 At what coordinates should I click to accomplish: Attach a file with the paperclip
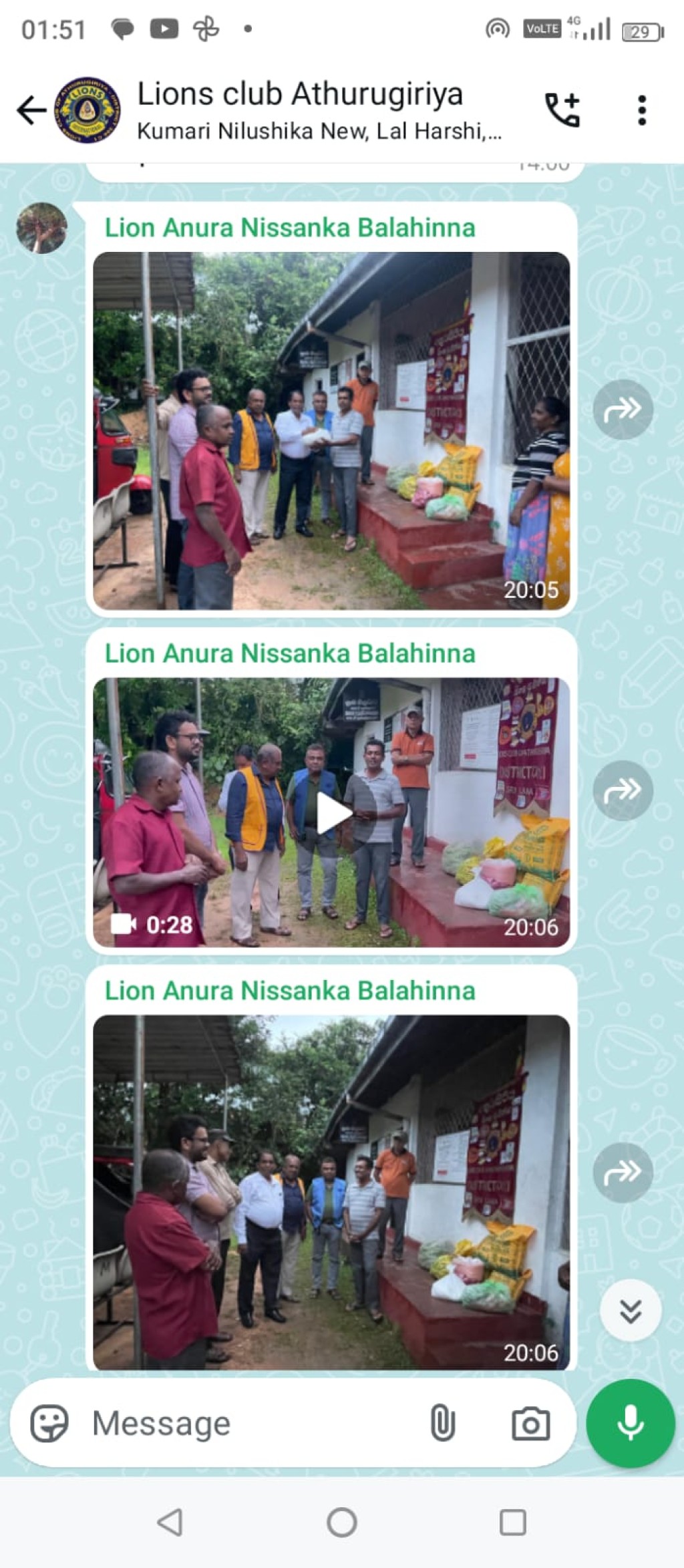coord(442,1423)
